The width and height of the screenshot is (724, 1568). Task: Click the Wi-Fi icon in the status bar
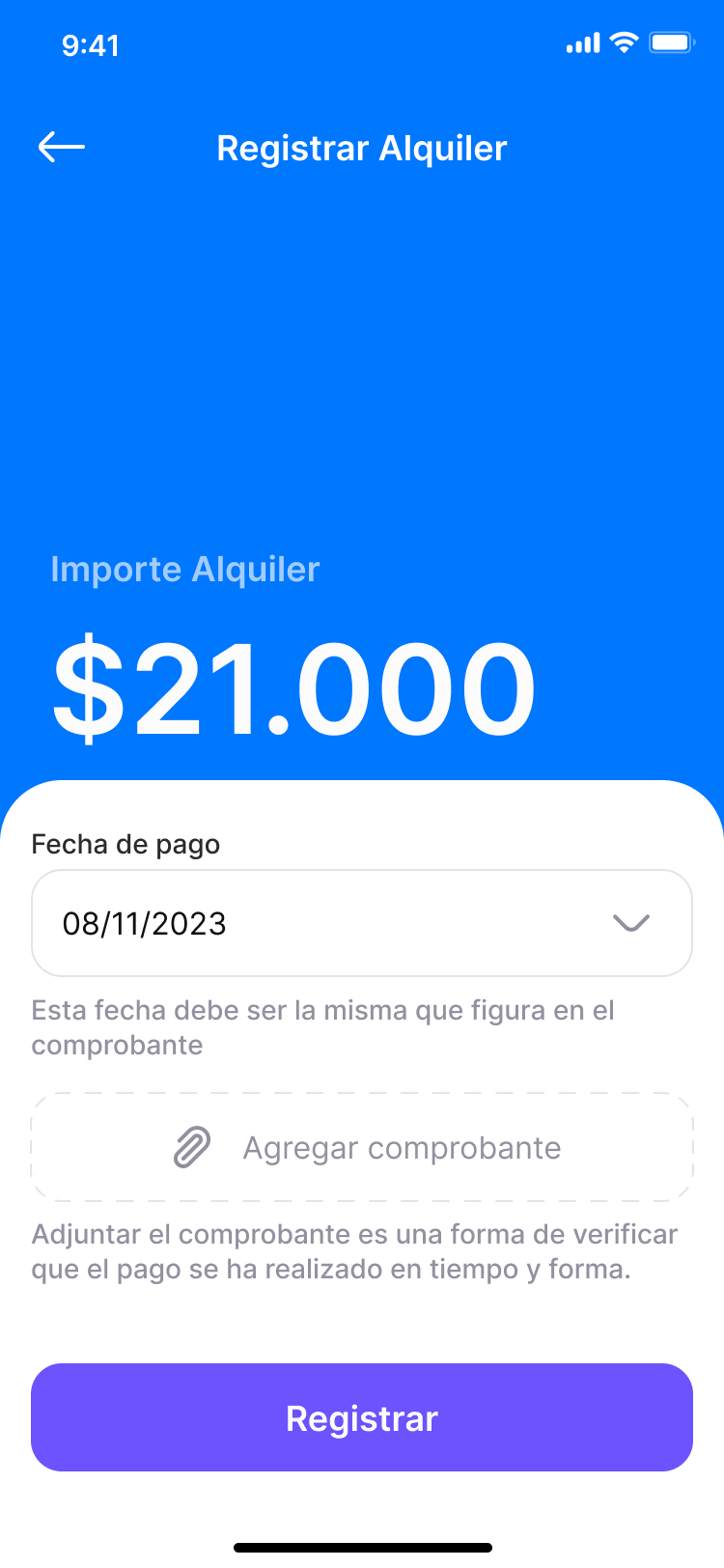coord(624,43)
